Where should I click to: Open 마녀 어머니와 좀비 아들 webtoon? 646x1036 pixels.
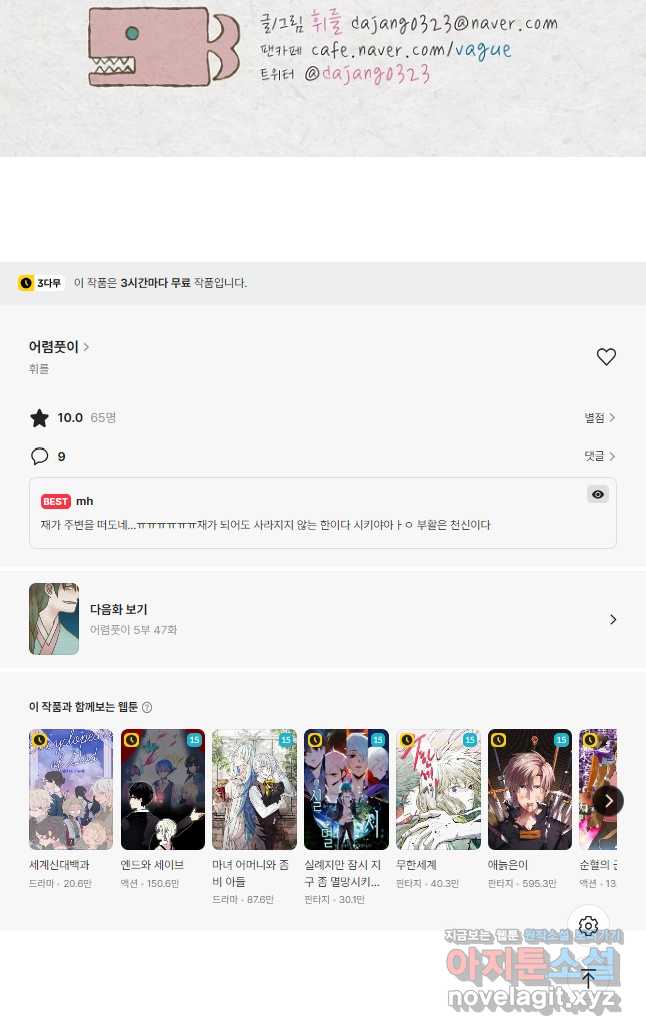[254, 817]
